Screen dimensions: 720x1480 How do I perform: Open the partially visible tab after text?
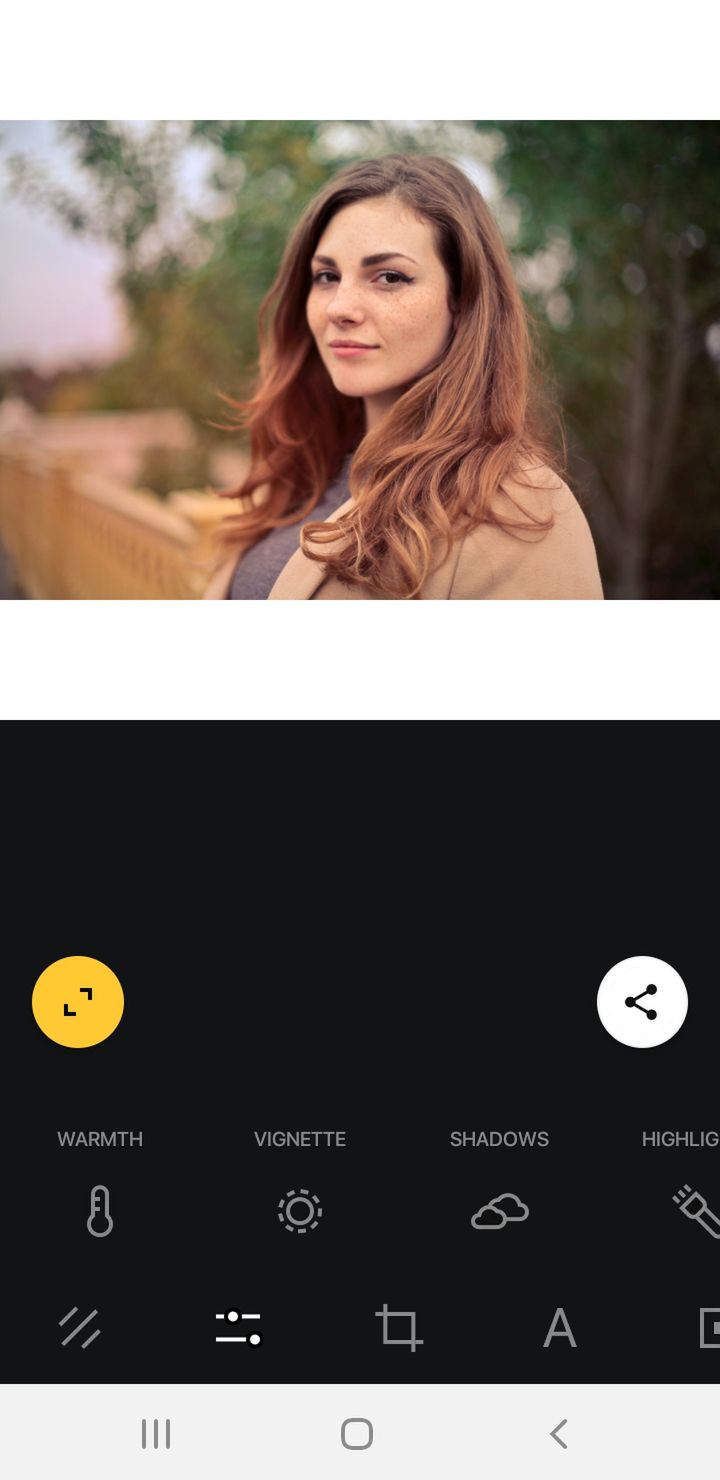click(x=709, y=1328)
